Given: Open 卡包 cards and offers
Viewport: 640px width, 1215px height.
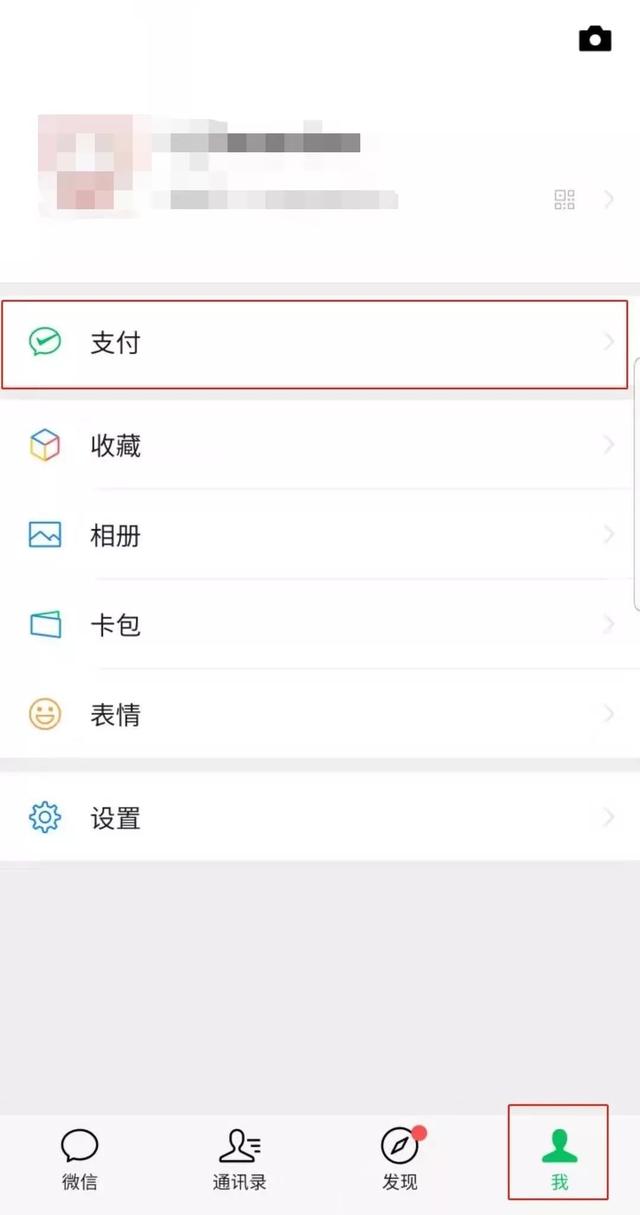Looking at the screenshot, I should (320, 625).
